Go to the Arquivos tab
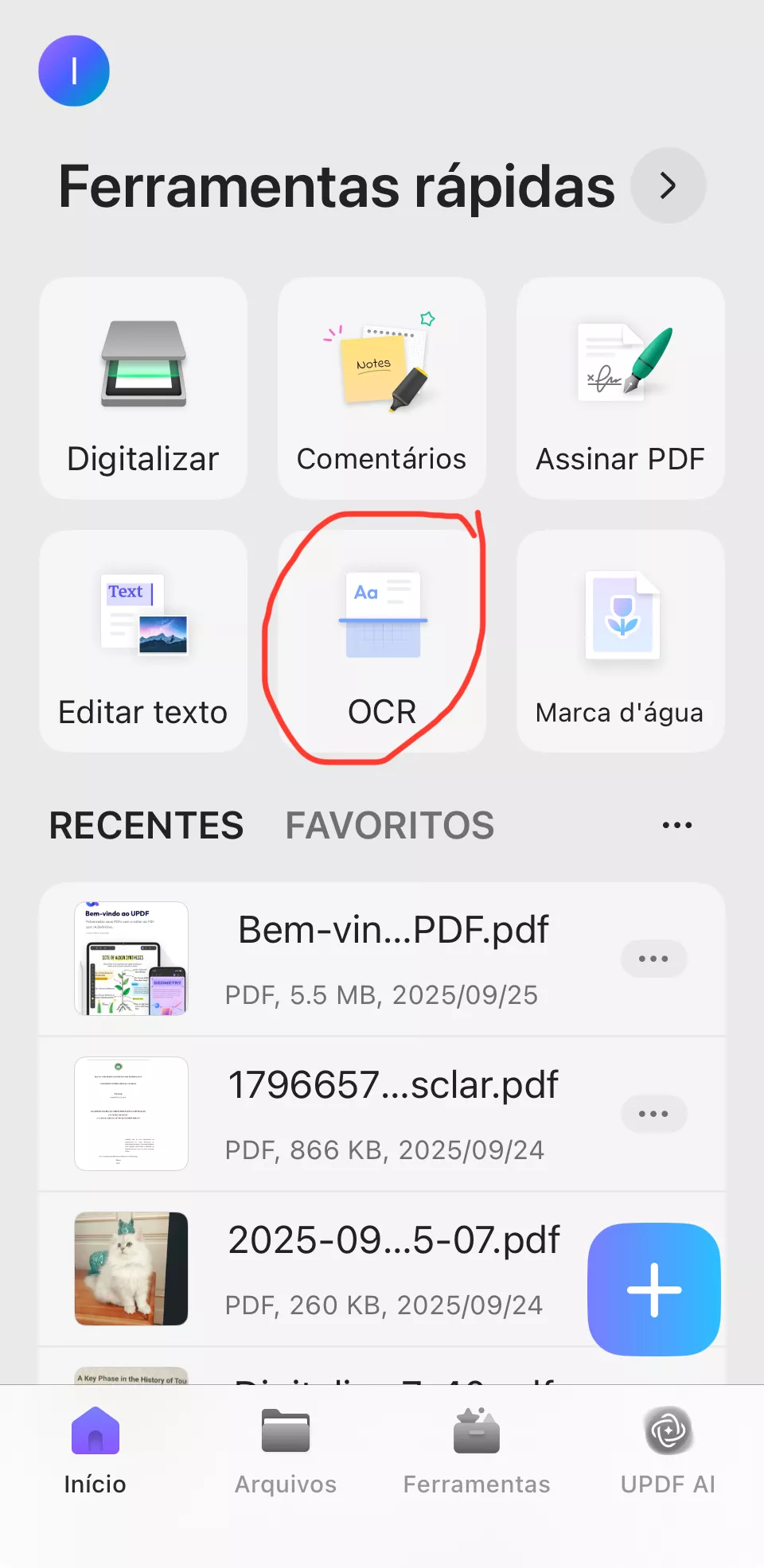The image size is (764, 1568). click(286, 1449)
